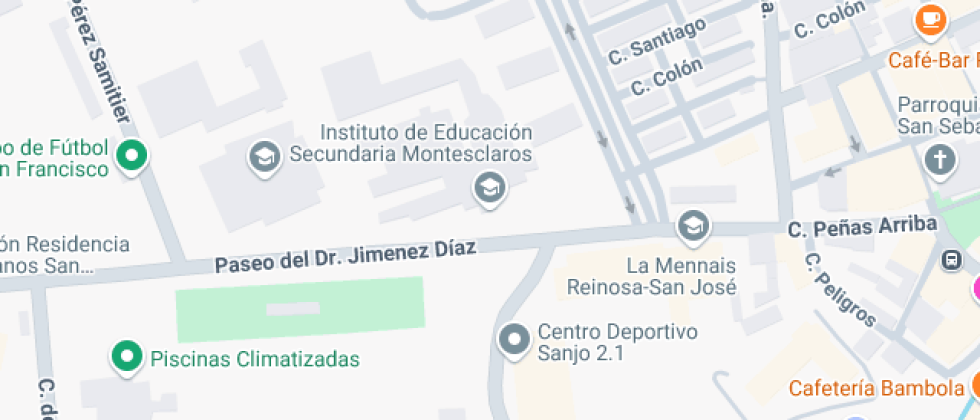The height and width of the screenshot is (420, 980).
Task: Tap the school pin left of Instituto Montesclaros
Action: coord(265,158)
